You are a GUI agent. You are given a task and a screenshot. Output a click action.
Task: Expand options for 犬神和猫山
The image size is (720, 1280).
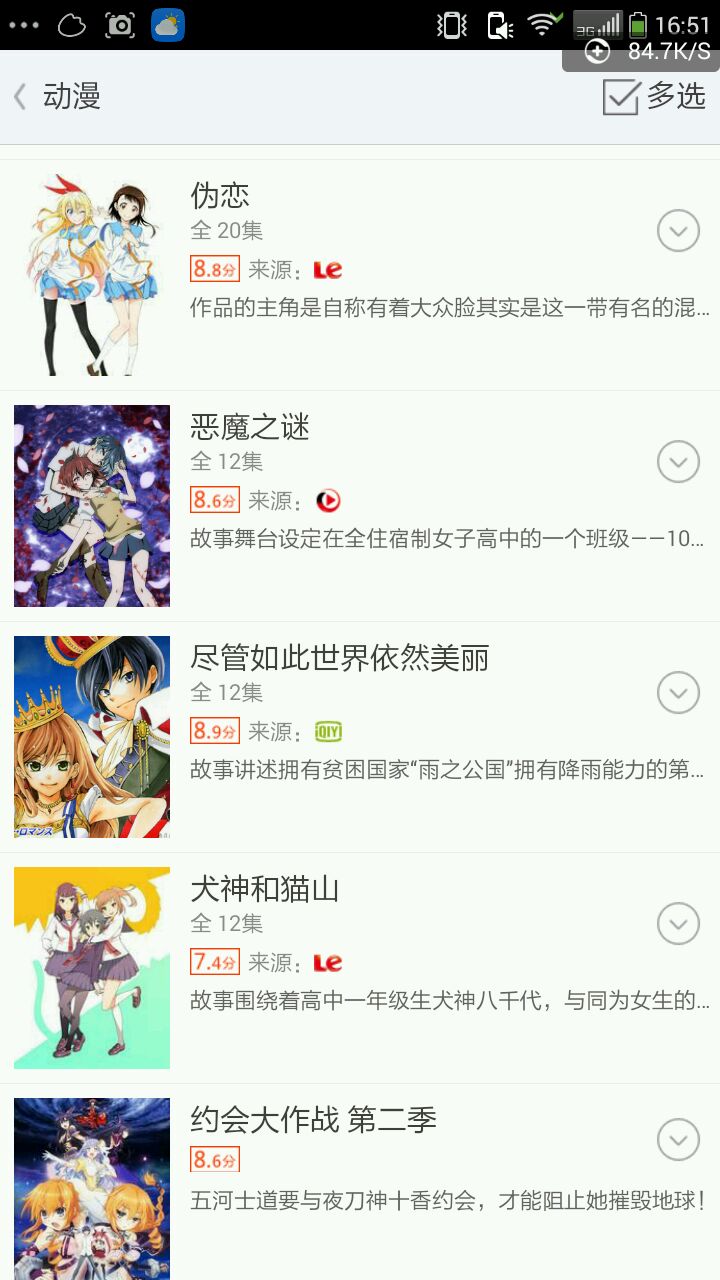coord(678,924)
